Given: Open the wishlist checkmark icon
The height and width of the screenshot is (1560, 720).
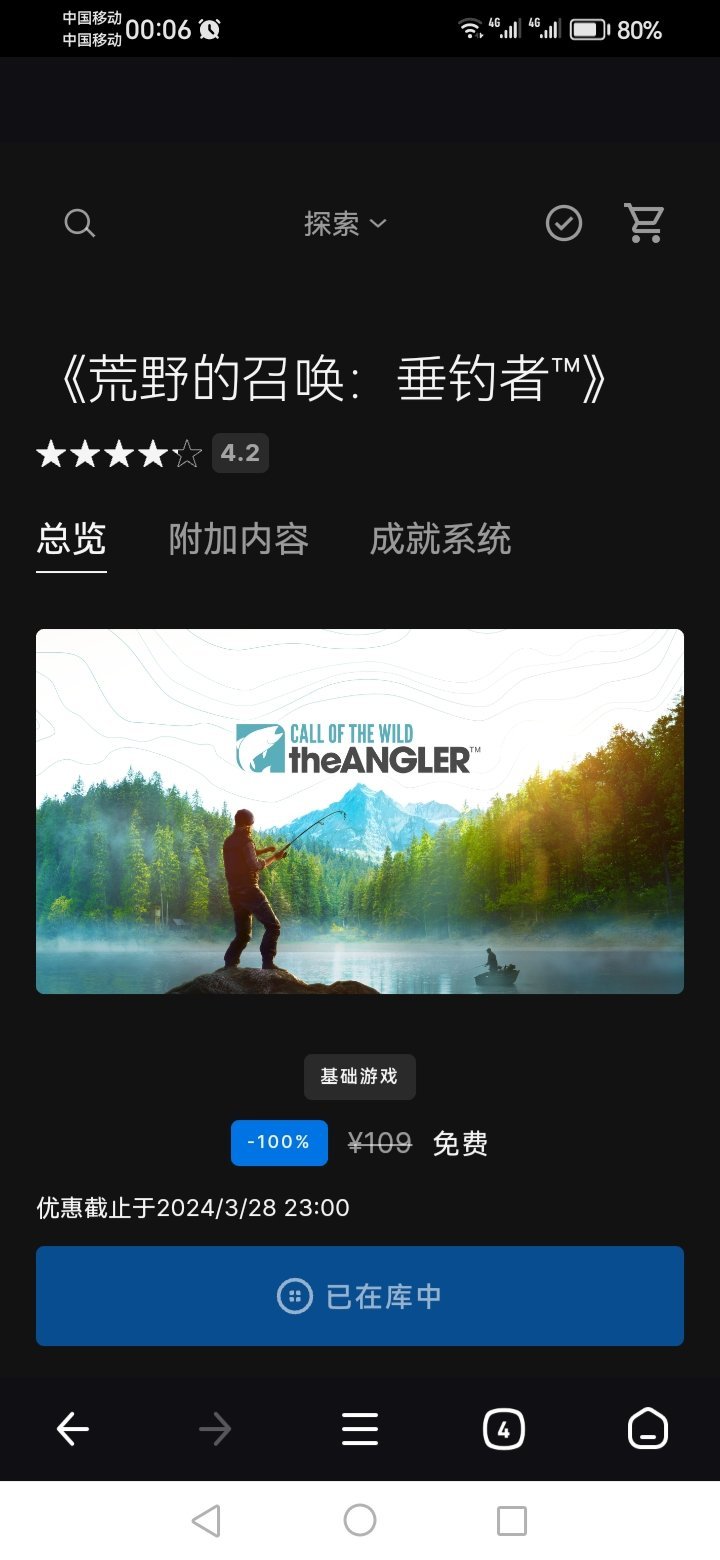Looking at the screenshot, I should [564, 223].
